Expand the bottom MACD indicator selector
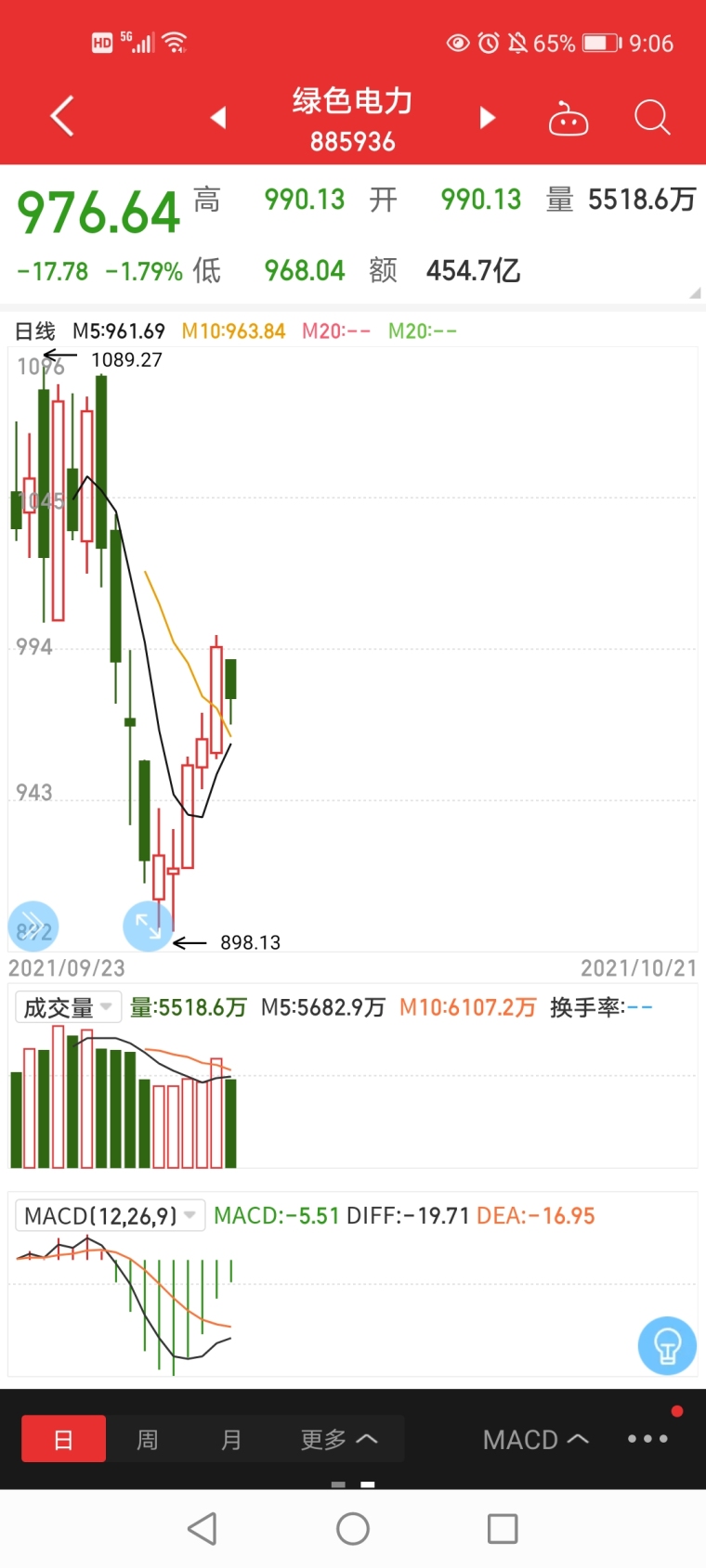 pyautogui.click(x=535, y=1439)
